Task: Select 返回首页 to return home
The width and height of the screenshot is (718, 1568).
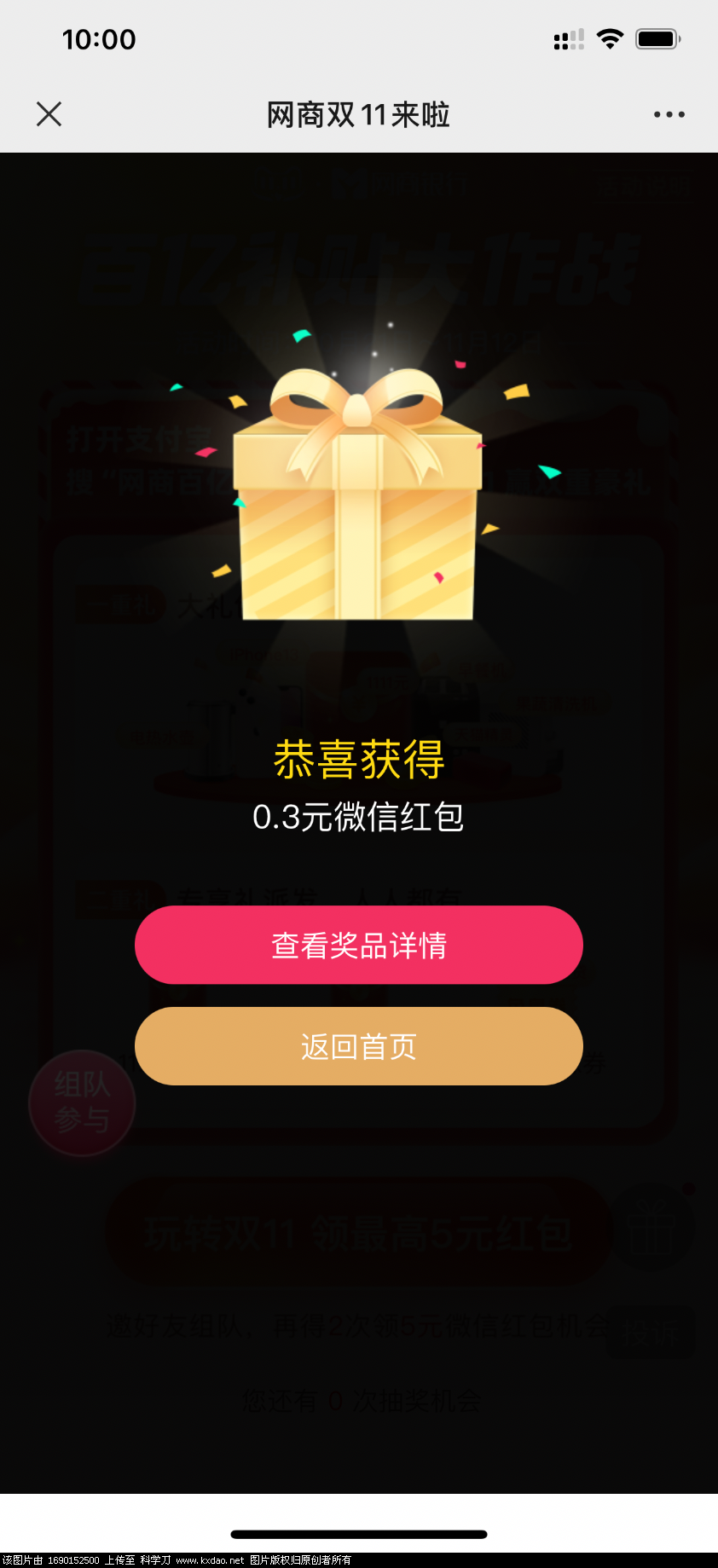Action: pyautogui.click(x=358, y=1046)
